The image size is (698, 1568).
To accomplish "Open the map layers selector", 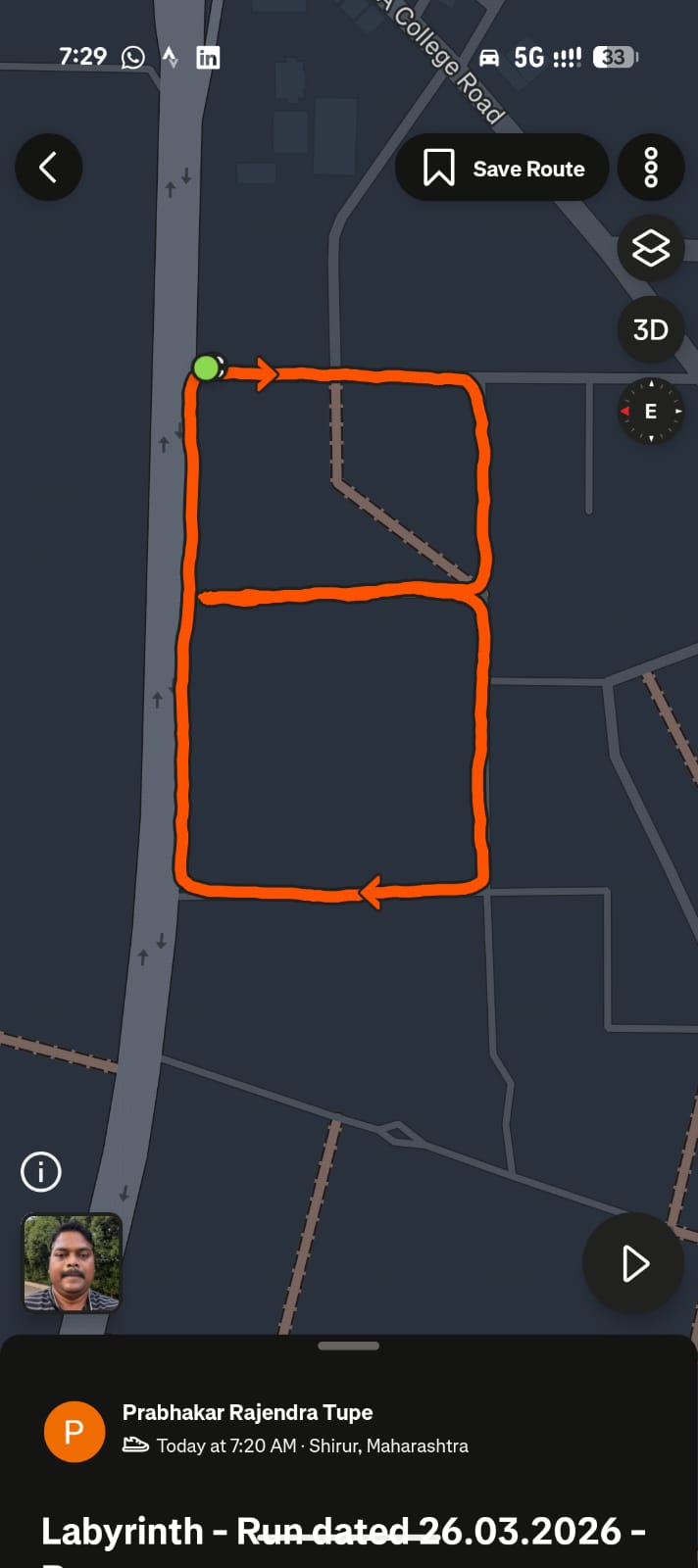I will point(651,248).
